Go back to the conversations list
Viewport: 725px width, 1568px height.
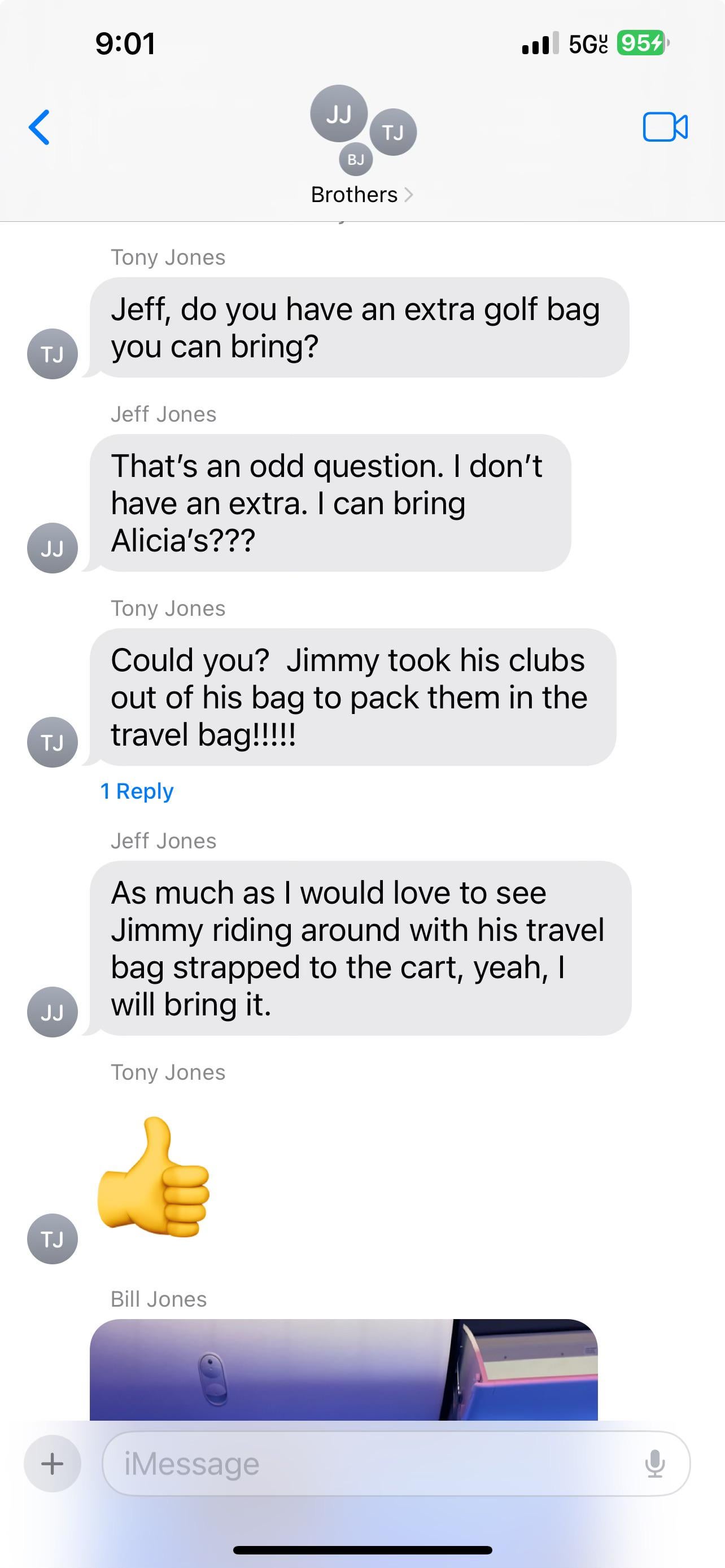click(40, 127)
